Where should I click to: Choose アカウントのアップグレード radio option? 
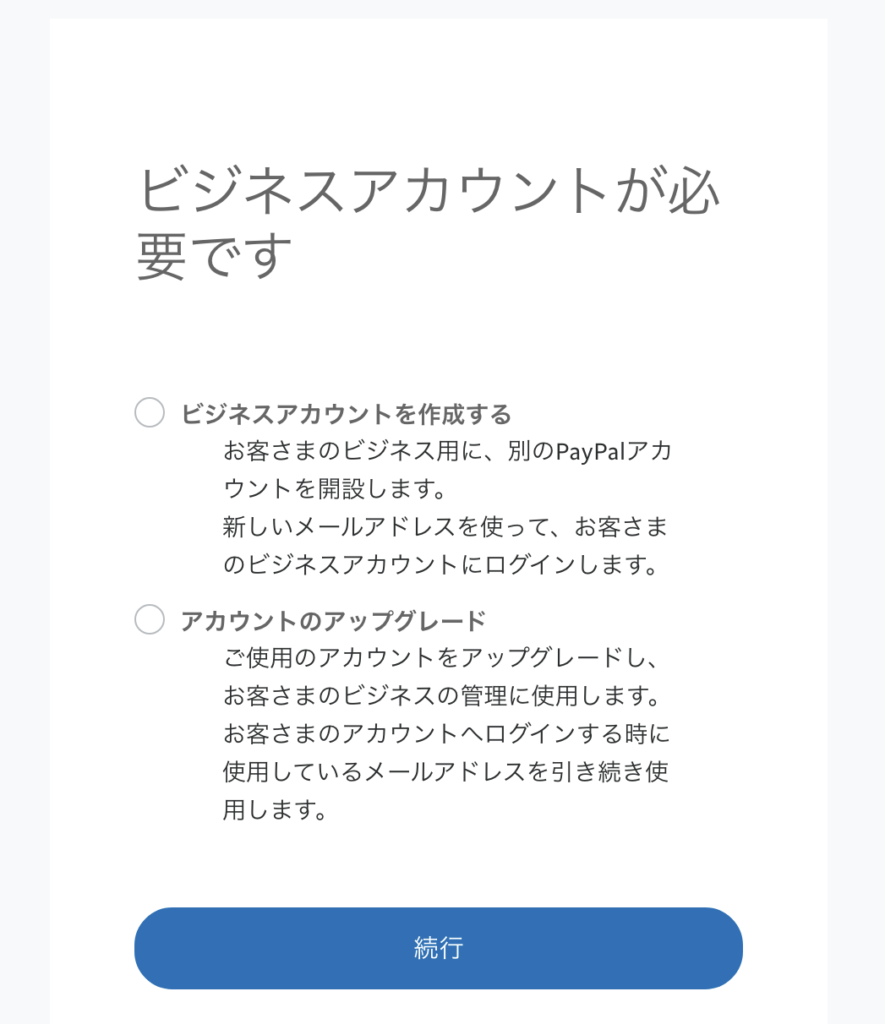150,619
